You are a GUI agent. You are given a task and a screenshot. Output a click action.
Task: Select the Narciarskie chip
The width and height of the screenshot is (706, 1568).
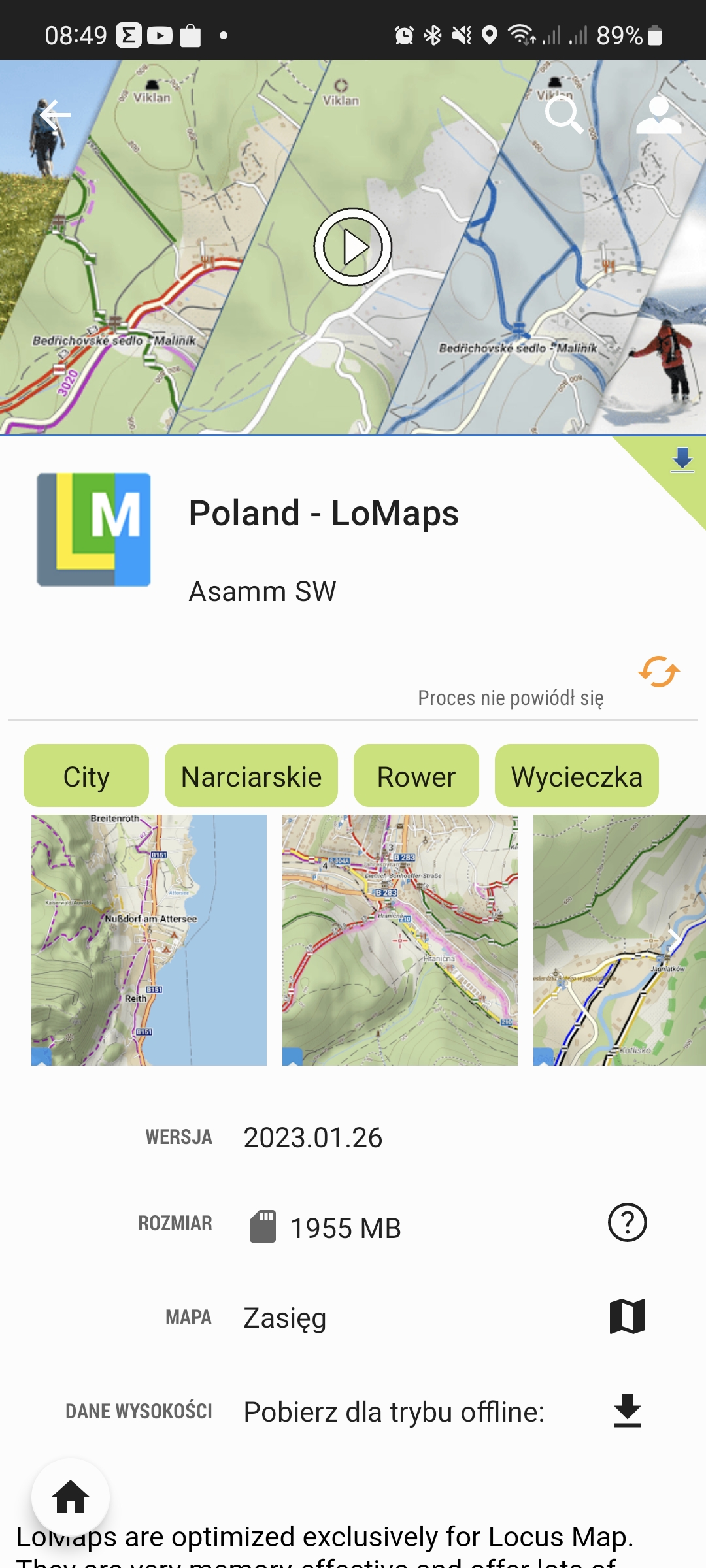coord(251,776)
